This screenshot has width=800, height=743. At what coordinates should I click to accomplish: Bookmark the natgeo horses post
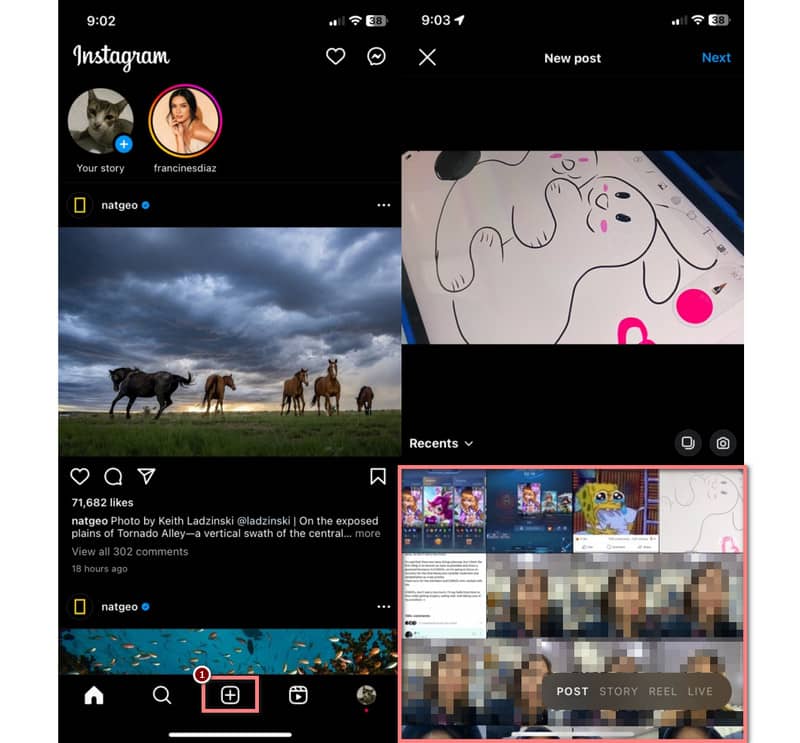point(378,476)
